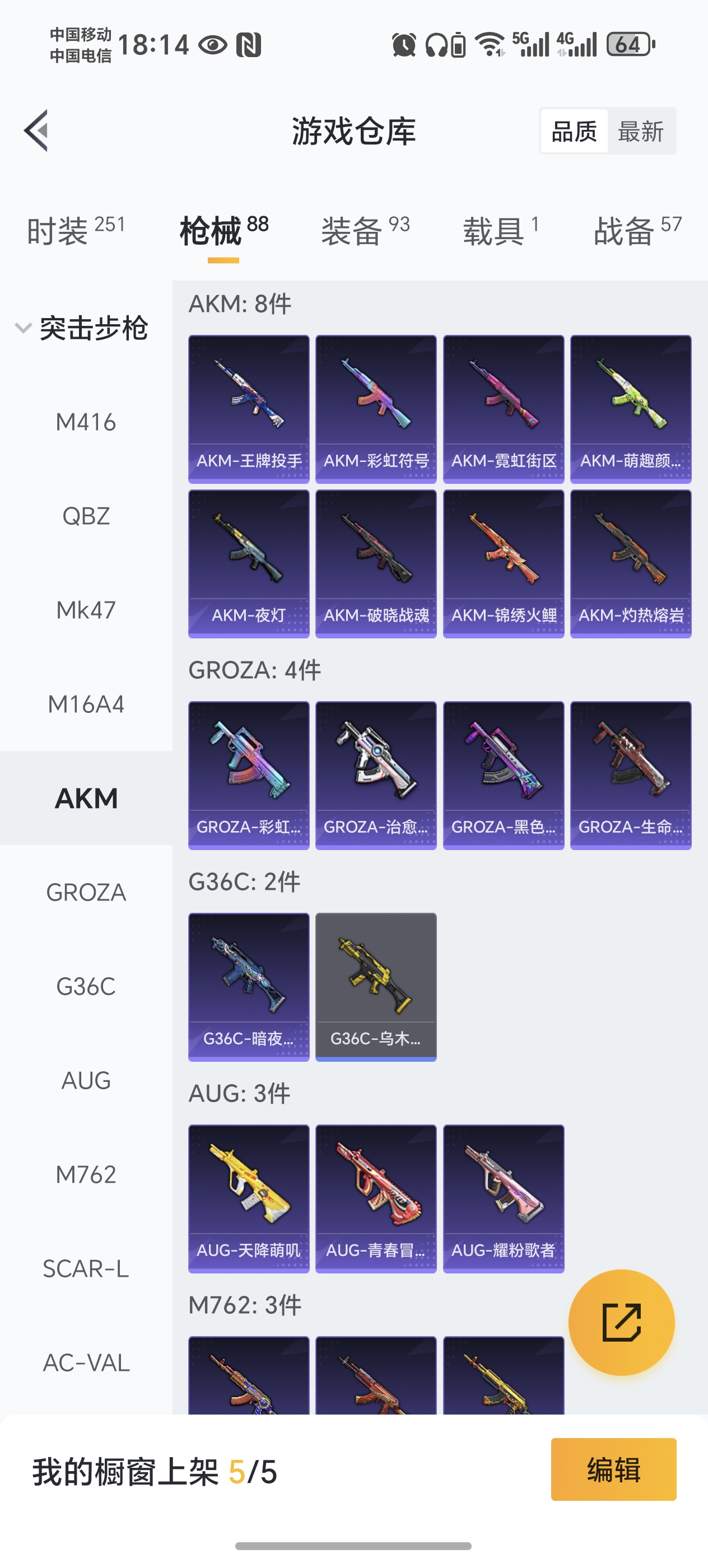The image size is (708, 1568).
Task: Open the AKM-锦绣火鲤 skin
Action: point(504,563)
